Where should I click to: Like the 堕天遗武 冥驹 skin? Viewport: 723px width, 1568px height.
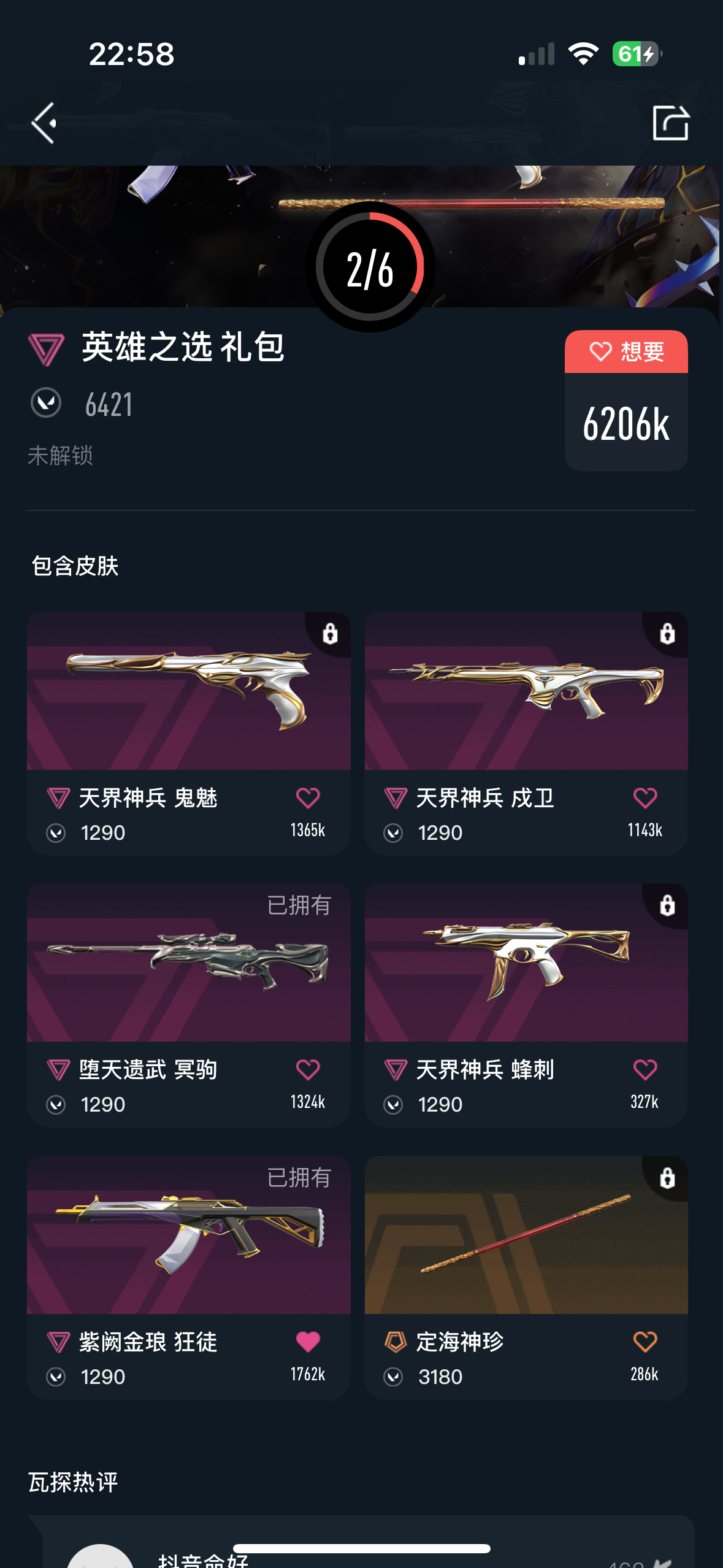pos(308,1070)
